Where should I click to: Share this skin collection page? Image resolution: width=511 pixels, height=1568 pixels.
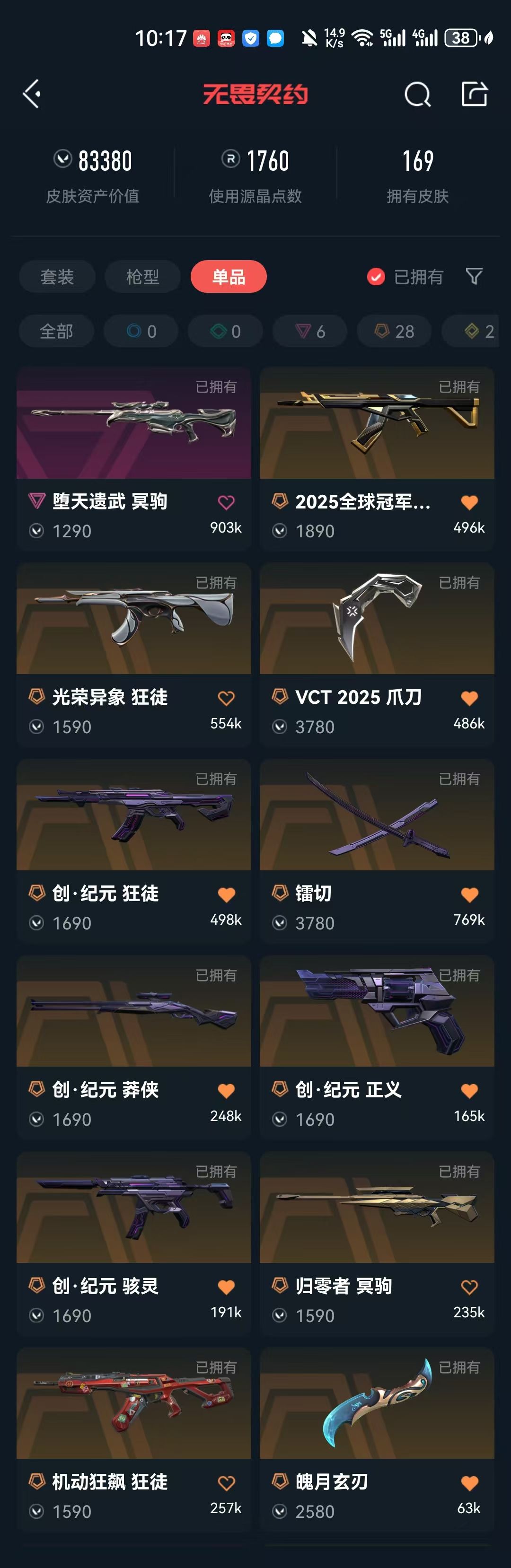[474, 94]
